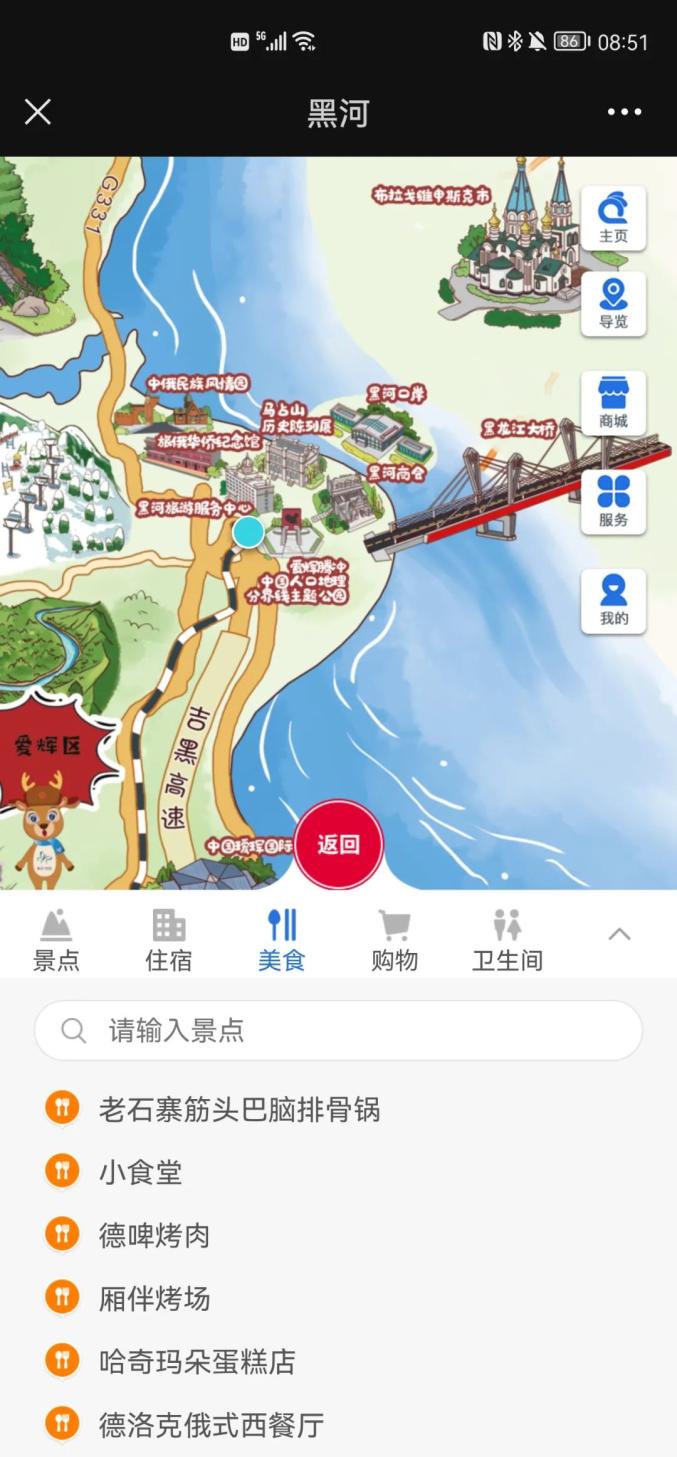The image size is (677, 1457).
Task: Expand the list with the up chevron
Action: [619, 934]
